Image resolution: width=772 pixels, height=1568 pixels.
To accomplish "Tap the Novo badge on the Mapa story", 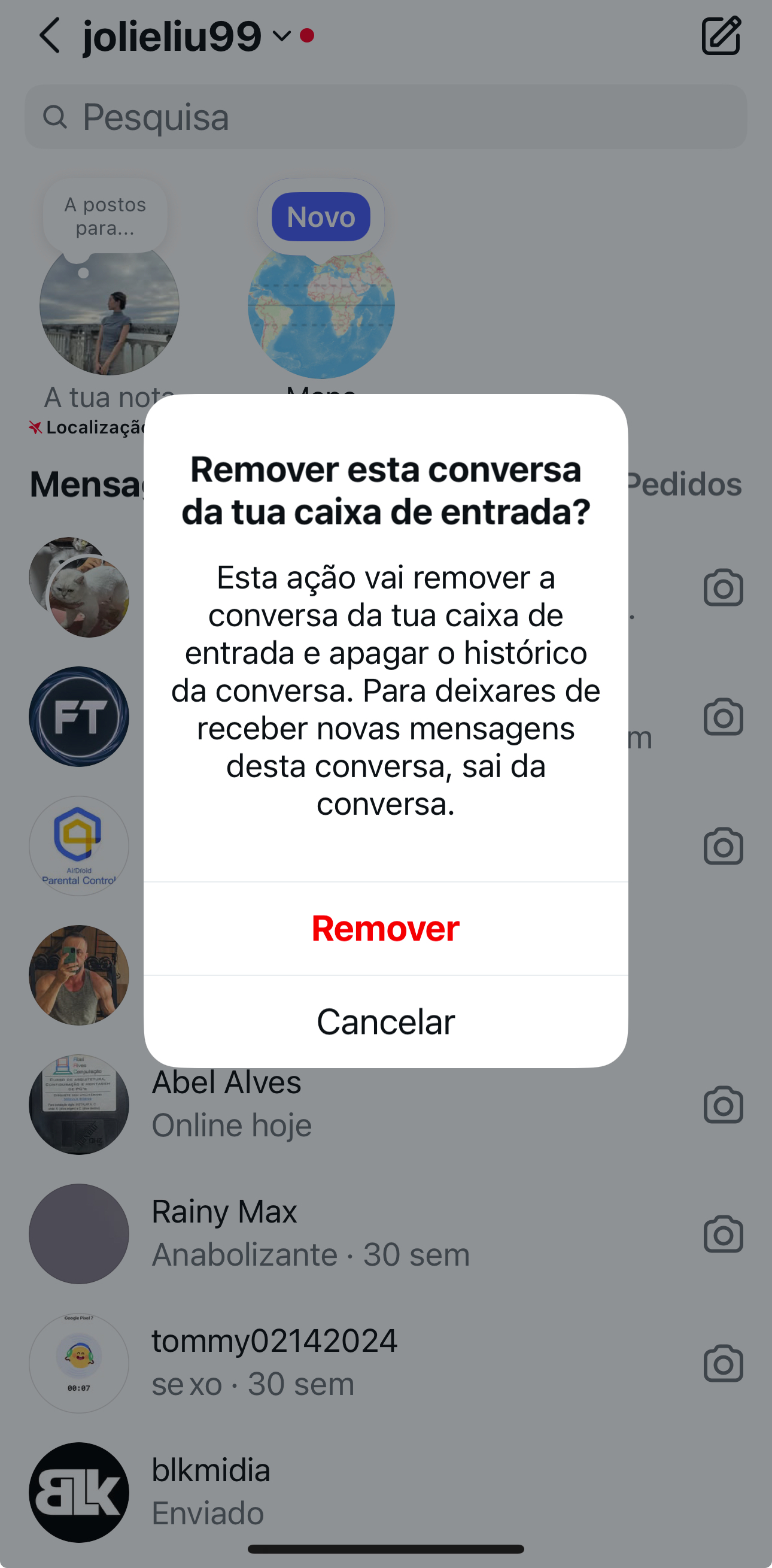I will [321, 217].
